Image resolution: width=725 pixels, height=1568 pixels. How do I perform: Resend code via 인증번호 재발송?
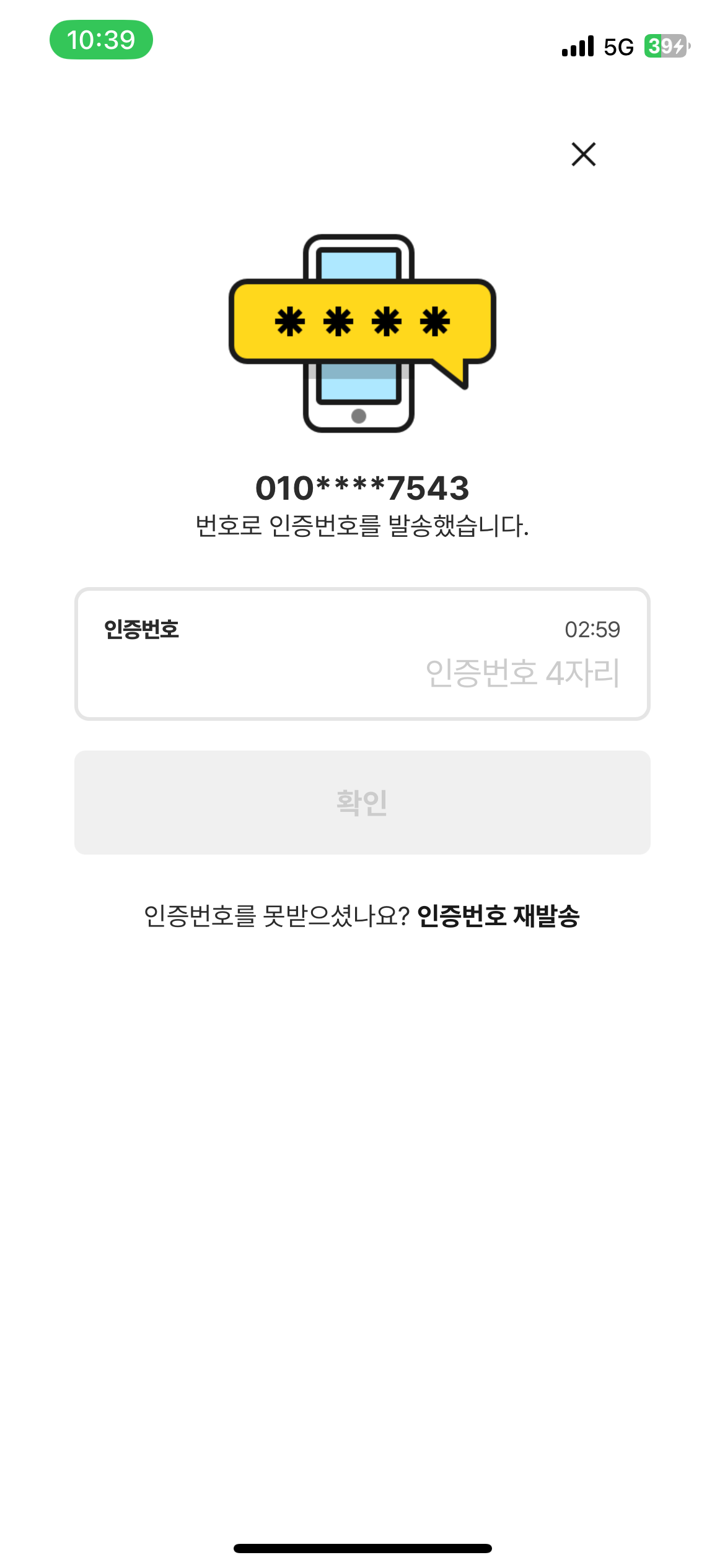[x=498, y=916]
